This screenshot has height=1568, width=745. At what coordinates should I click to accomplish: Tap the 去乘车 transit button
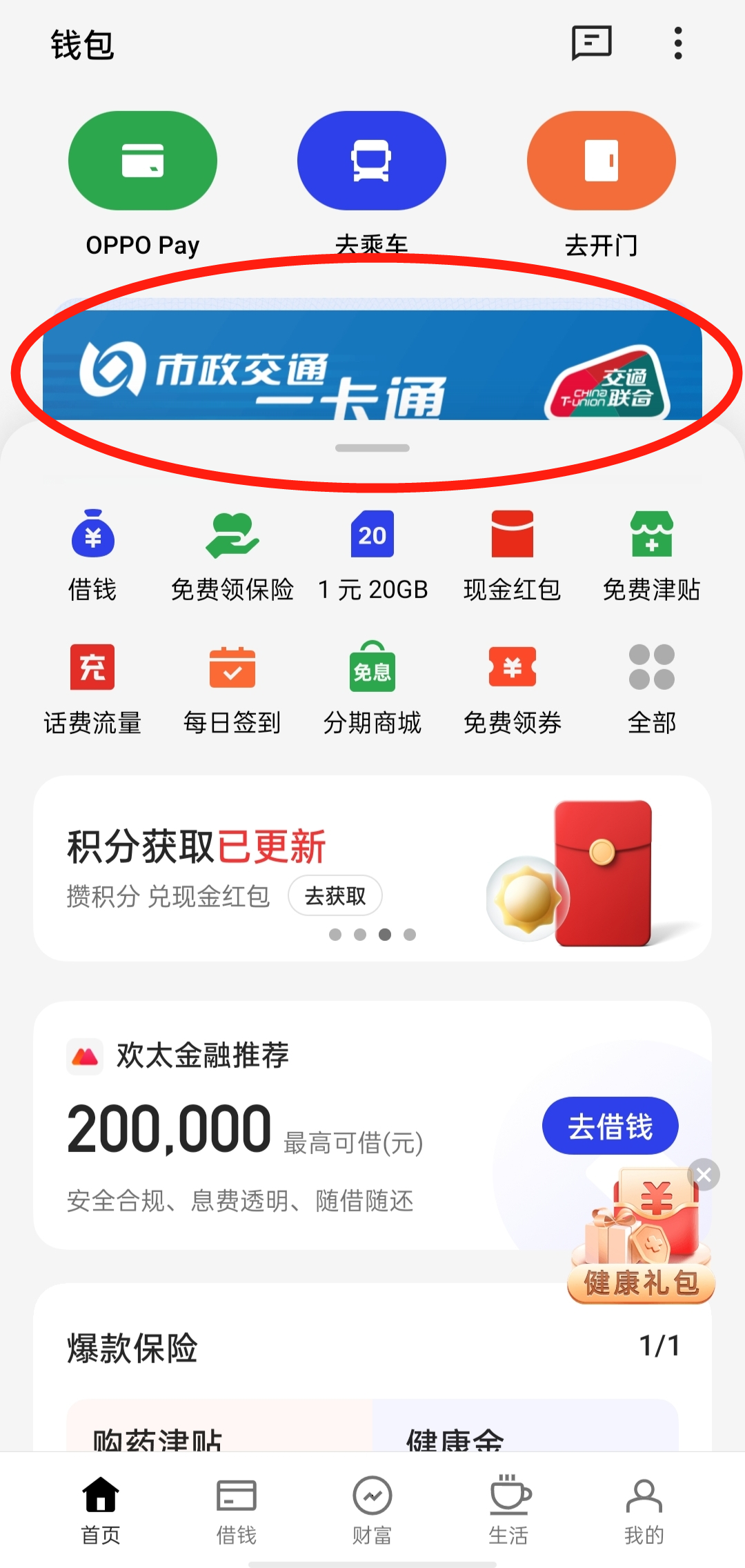coord(372,161)
